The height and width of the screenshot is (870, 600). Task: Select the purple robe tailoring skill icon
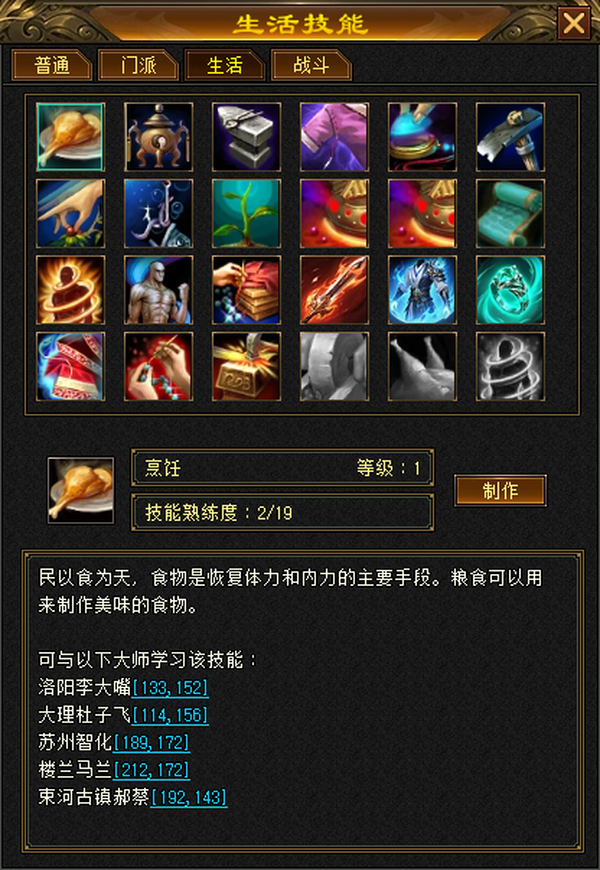pos(334,136)
